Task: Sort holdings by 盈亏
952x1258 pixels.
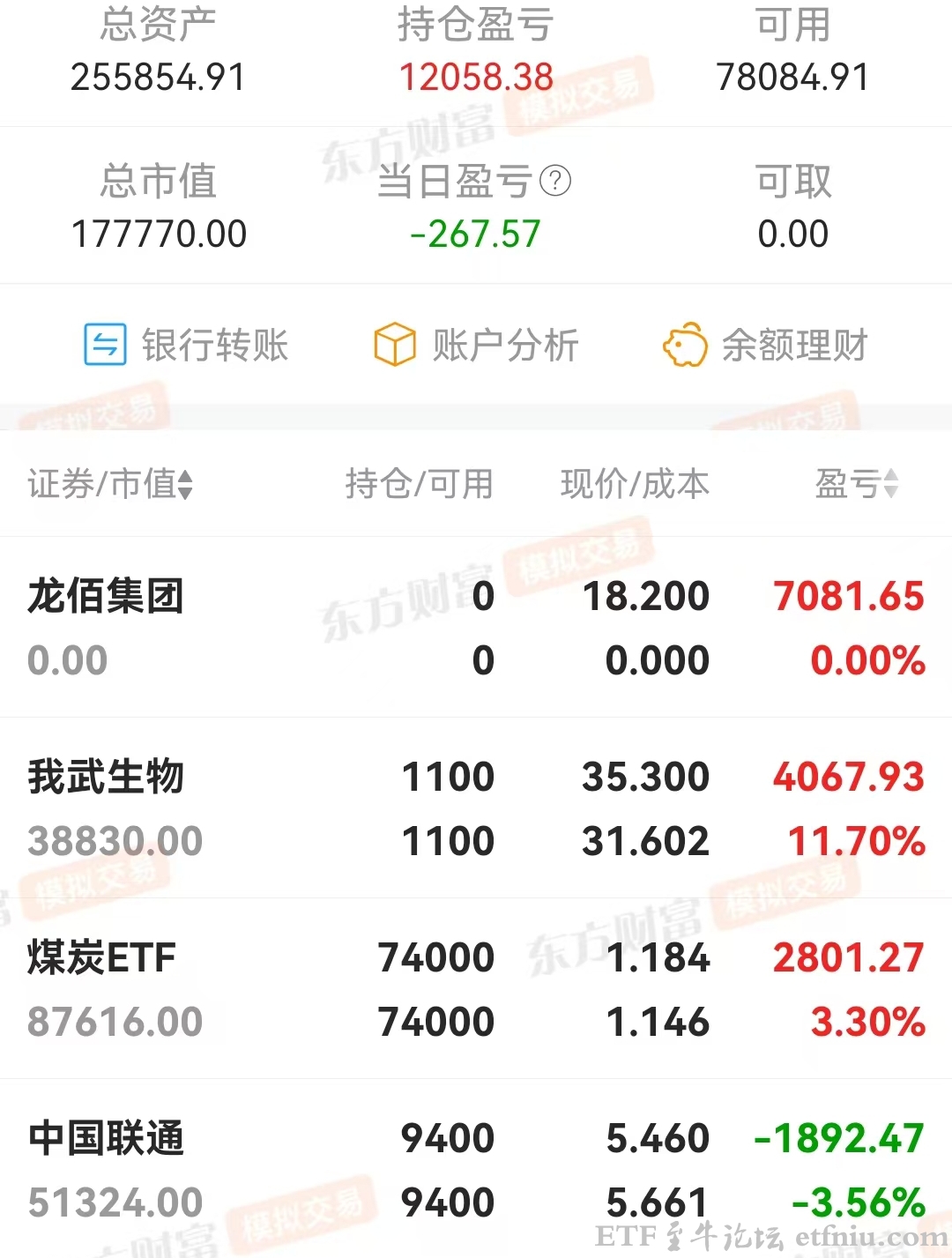Action: tap(856, 484)
